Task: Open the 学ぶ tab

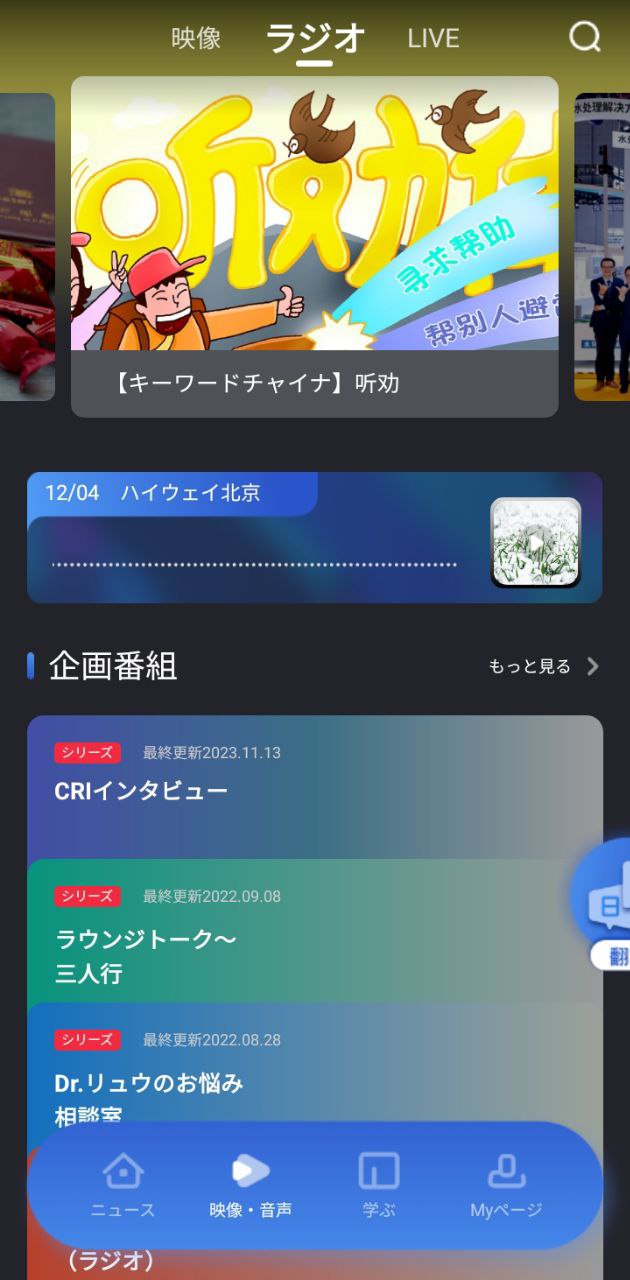Action: pyautogui.click(x=379, y=1185)
